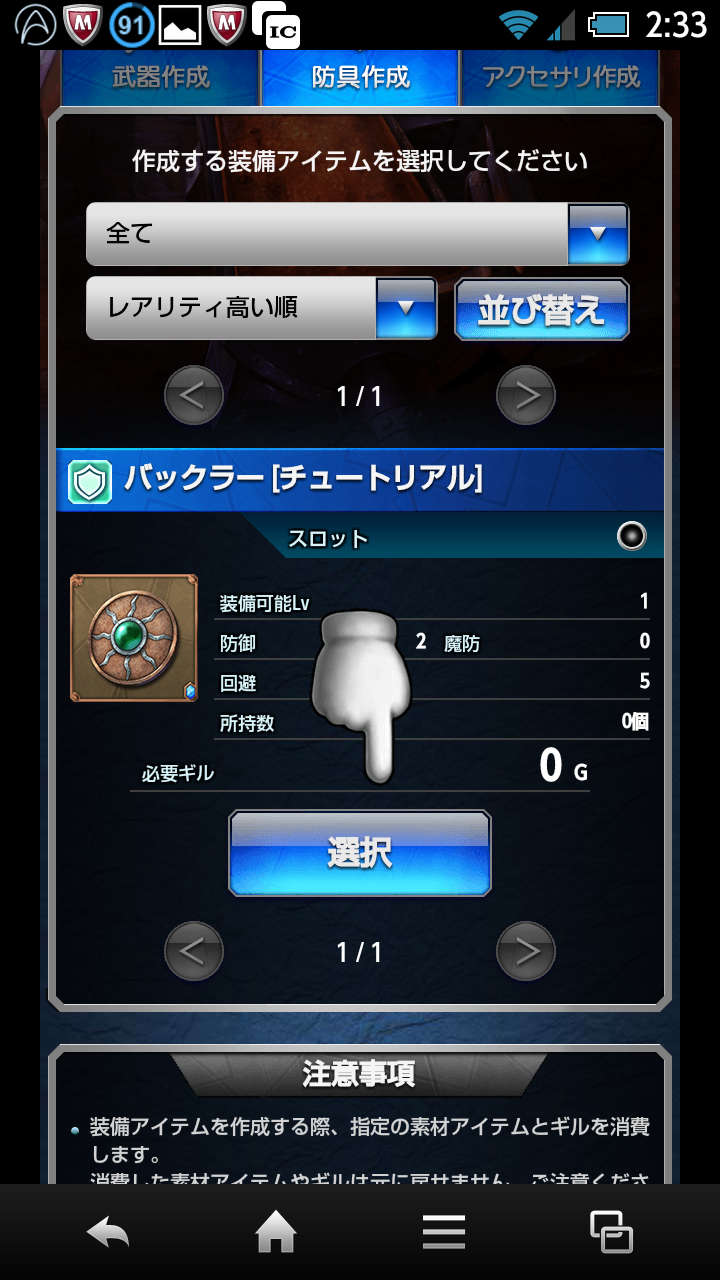This screenshot has height=1280, width=720.
Task: Open the browser menu
Action: [x=444, y=1232]
